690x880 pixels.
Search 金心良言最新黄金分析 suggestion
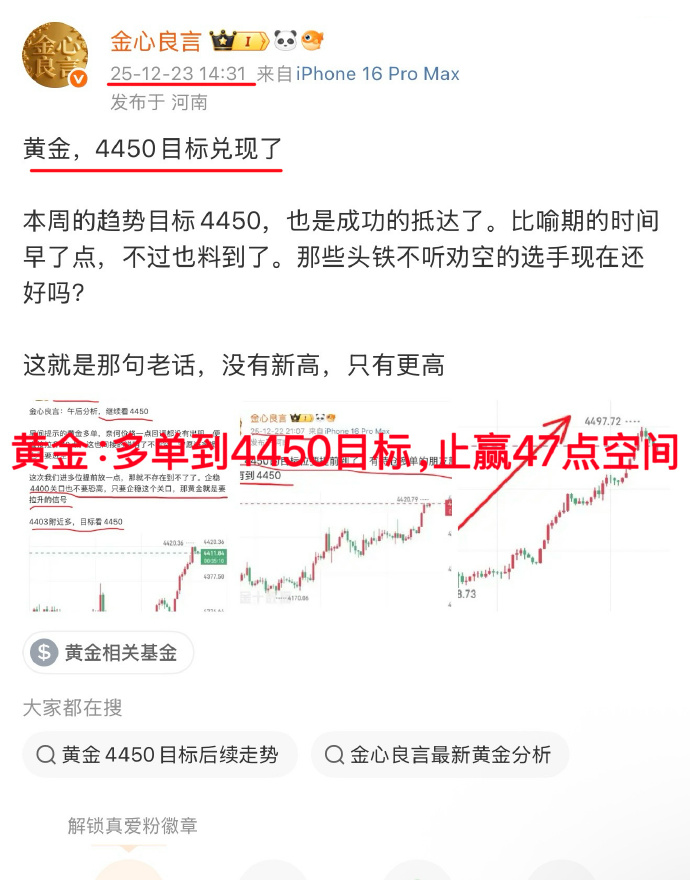click(x=439, y=755)
